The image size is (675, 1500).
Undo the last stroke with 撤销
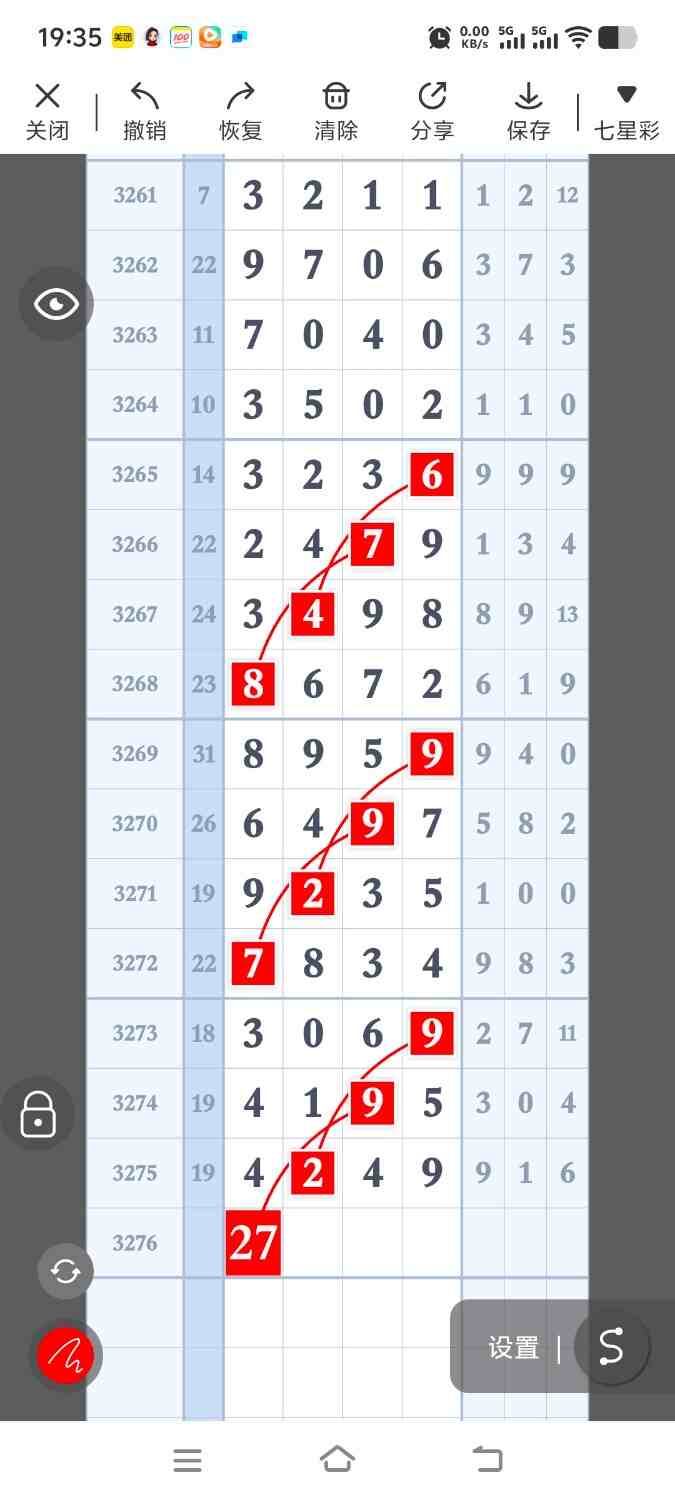pos(145,111)
